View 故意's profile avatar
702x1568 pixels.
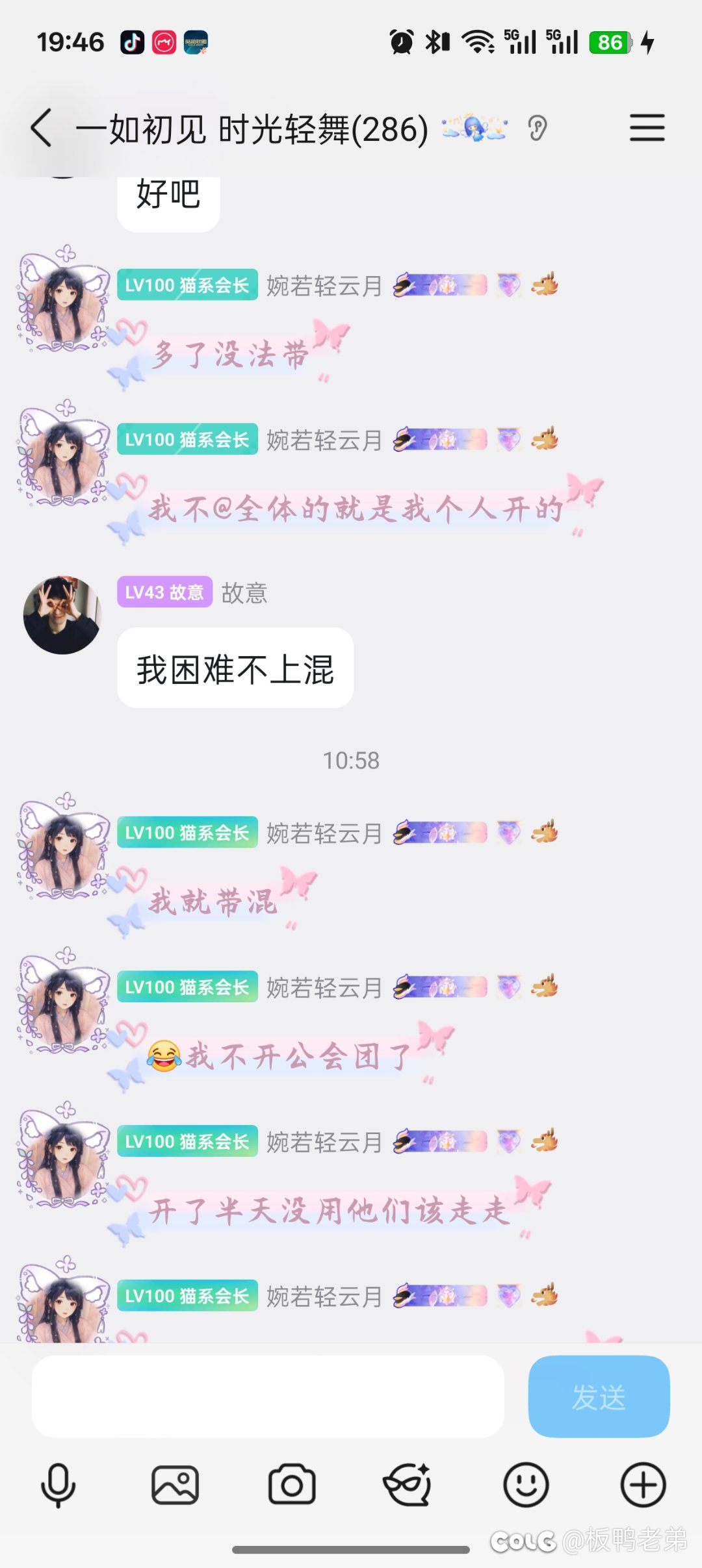(x=62, y=614)
